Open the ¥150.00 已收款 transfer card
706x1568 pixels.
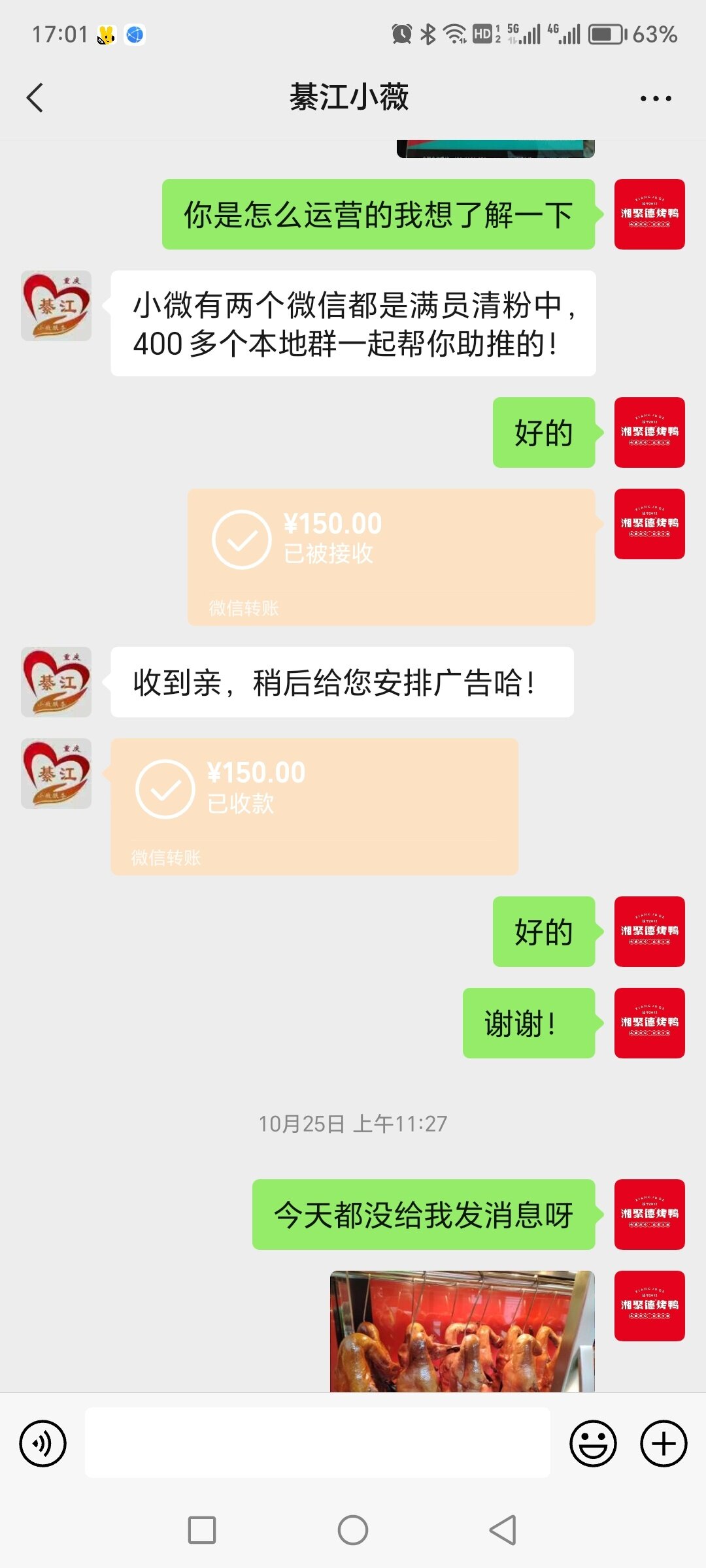point(314,806)
